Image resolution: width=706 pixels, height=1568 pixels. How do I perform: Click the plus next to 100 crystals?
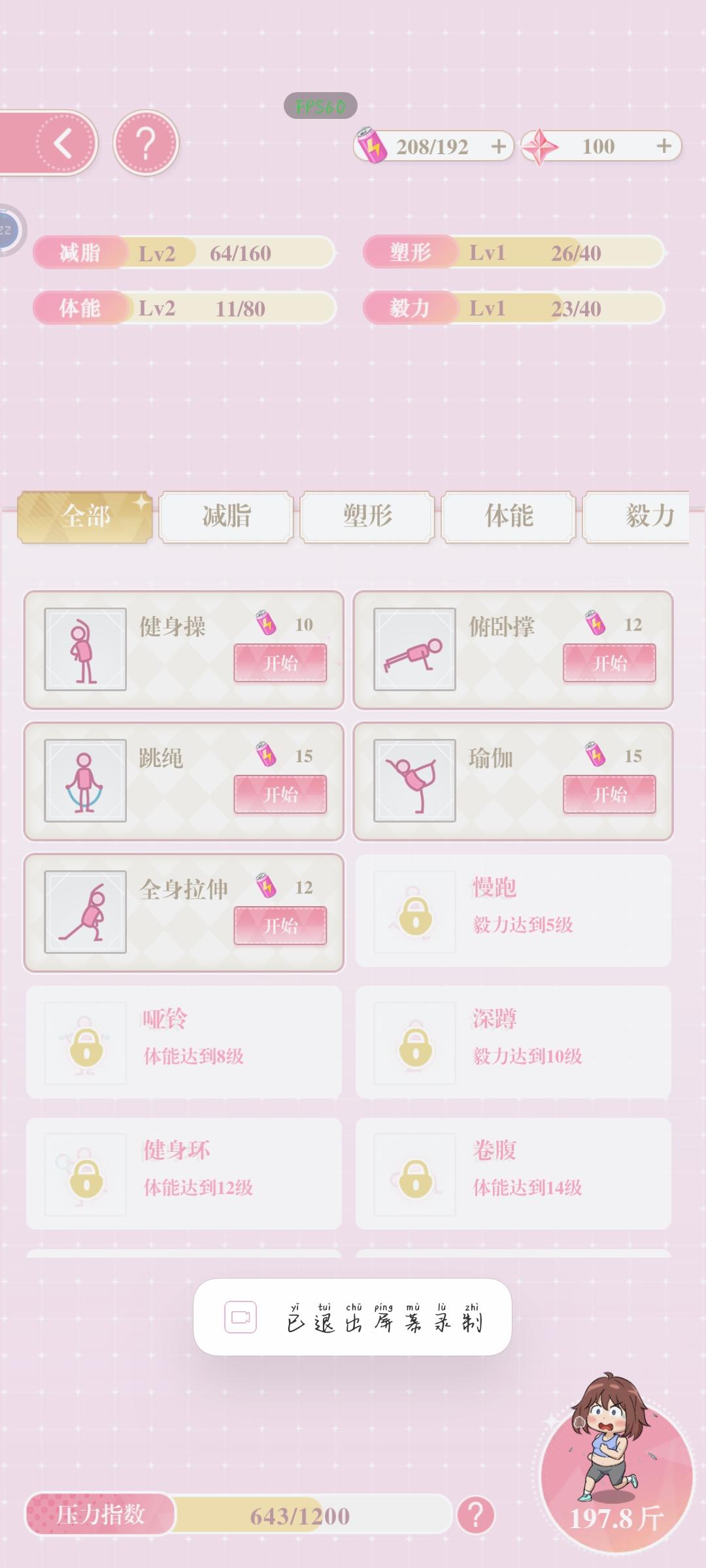coord(665,146)
